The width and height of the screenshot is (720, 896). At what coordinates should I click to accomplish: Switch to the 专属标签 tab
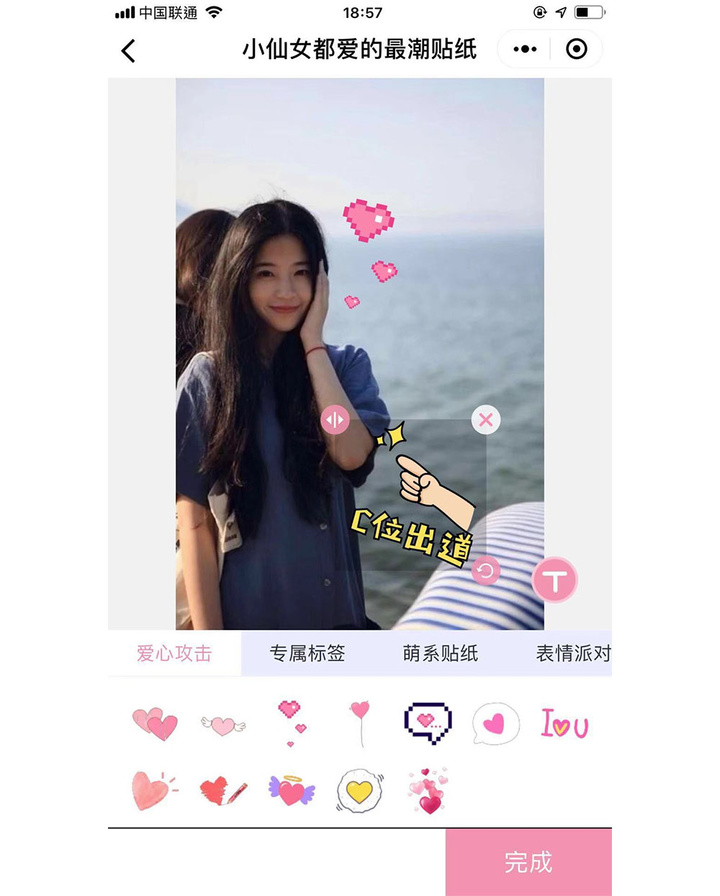click(307, 654)
